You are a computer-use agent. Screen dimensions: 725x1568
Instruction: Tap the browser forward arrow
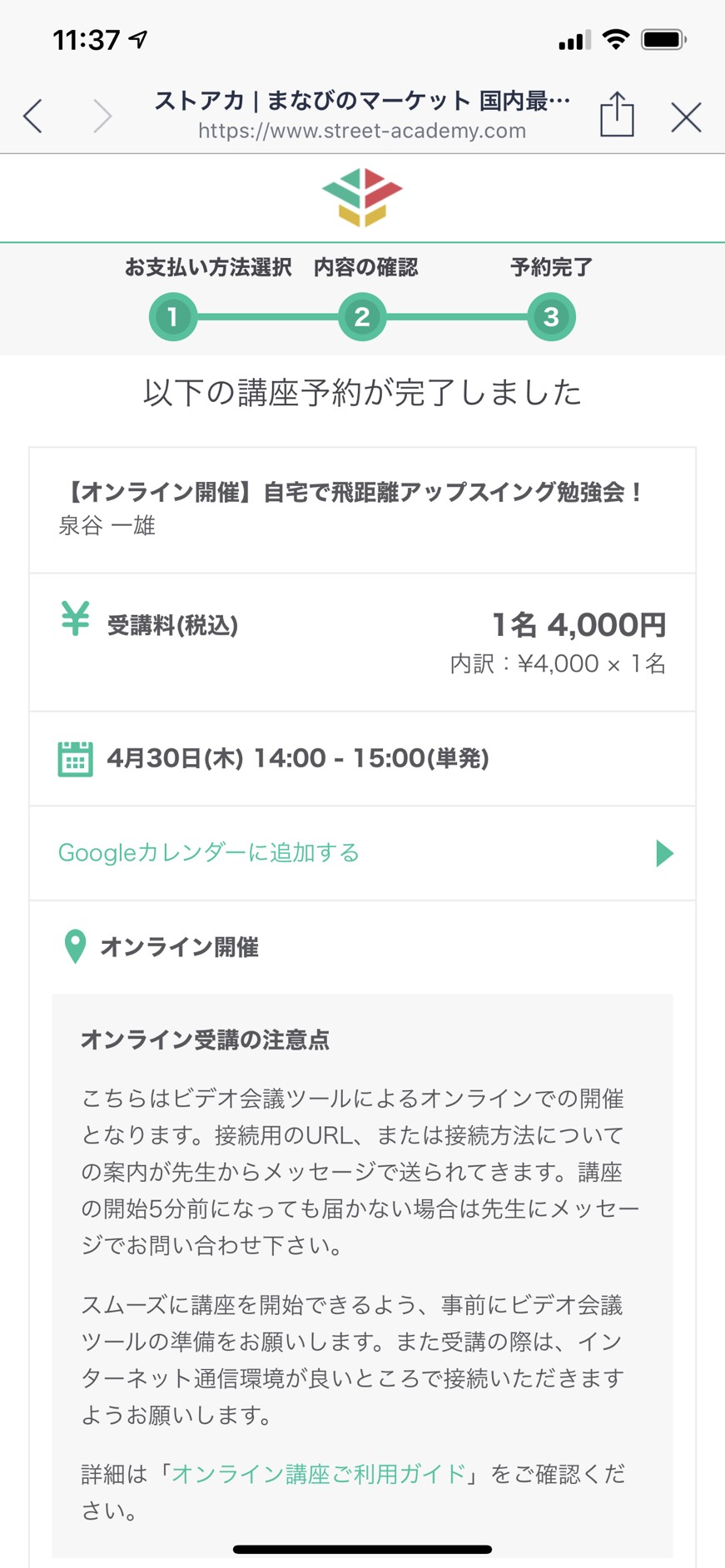point(102,116)
